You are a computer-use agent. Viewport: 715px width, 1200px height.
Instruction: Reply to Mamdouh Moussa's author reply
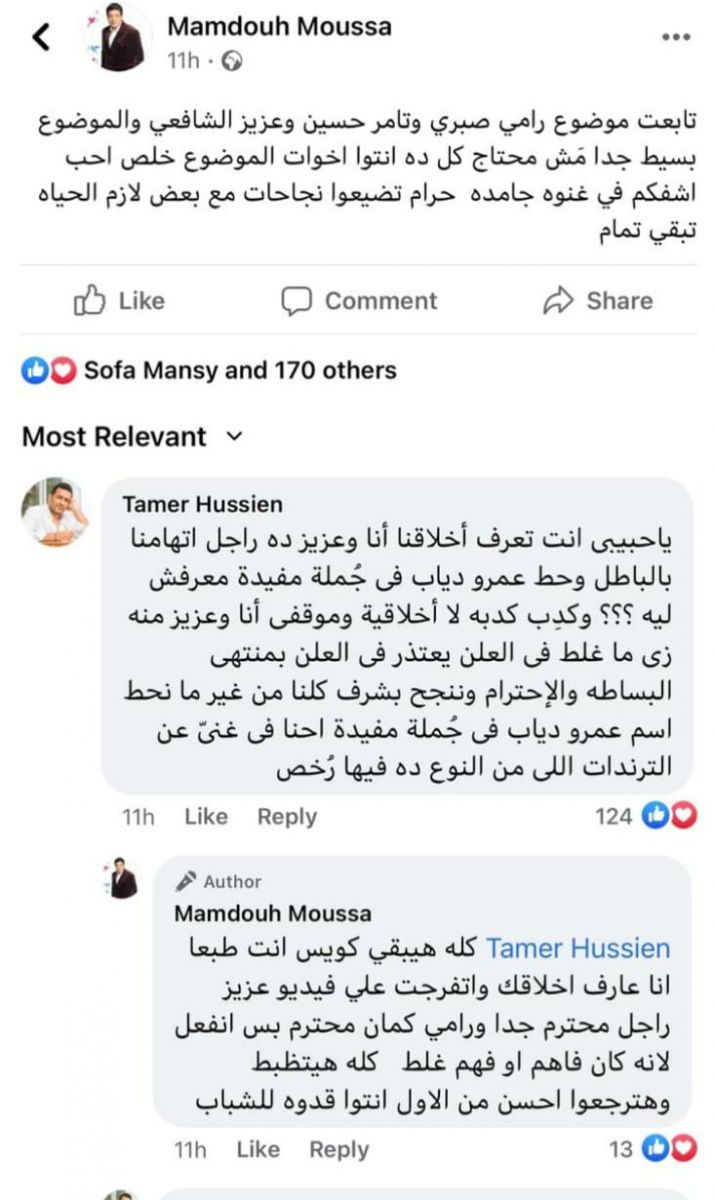pyautogui.click(x=338, y=1150)
